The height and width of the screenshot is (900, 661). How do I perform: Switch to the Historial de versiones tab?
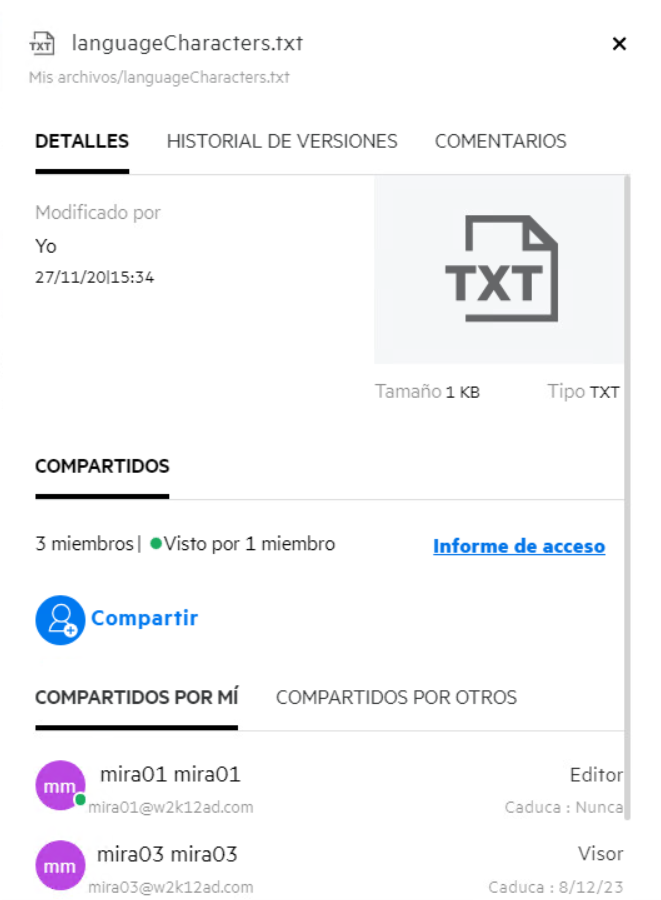[282, 141]
